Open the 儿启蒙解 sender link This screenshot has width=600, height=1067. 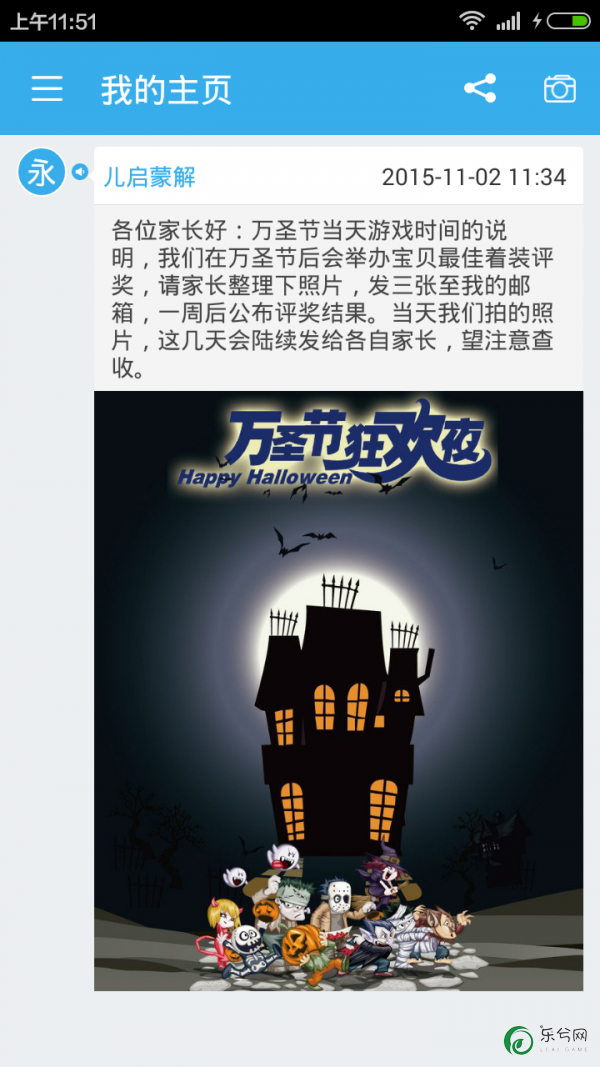pos(150,178)
